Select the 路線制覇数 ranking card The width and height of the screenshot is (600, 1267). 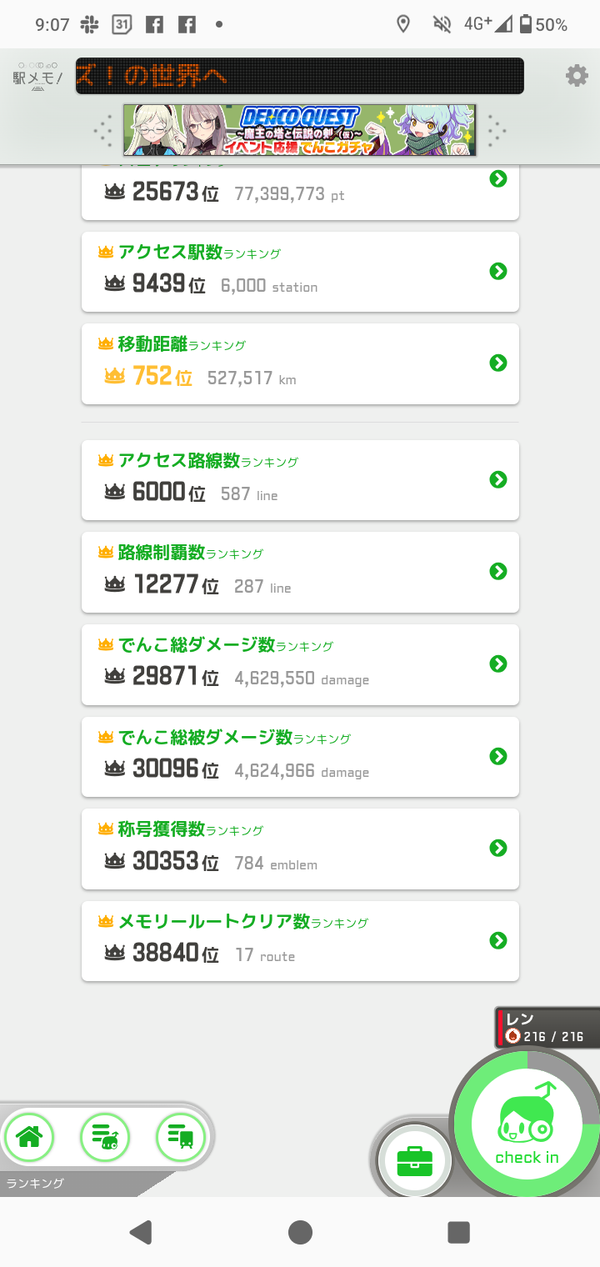[x=300, y=572]
